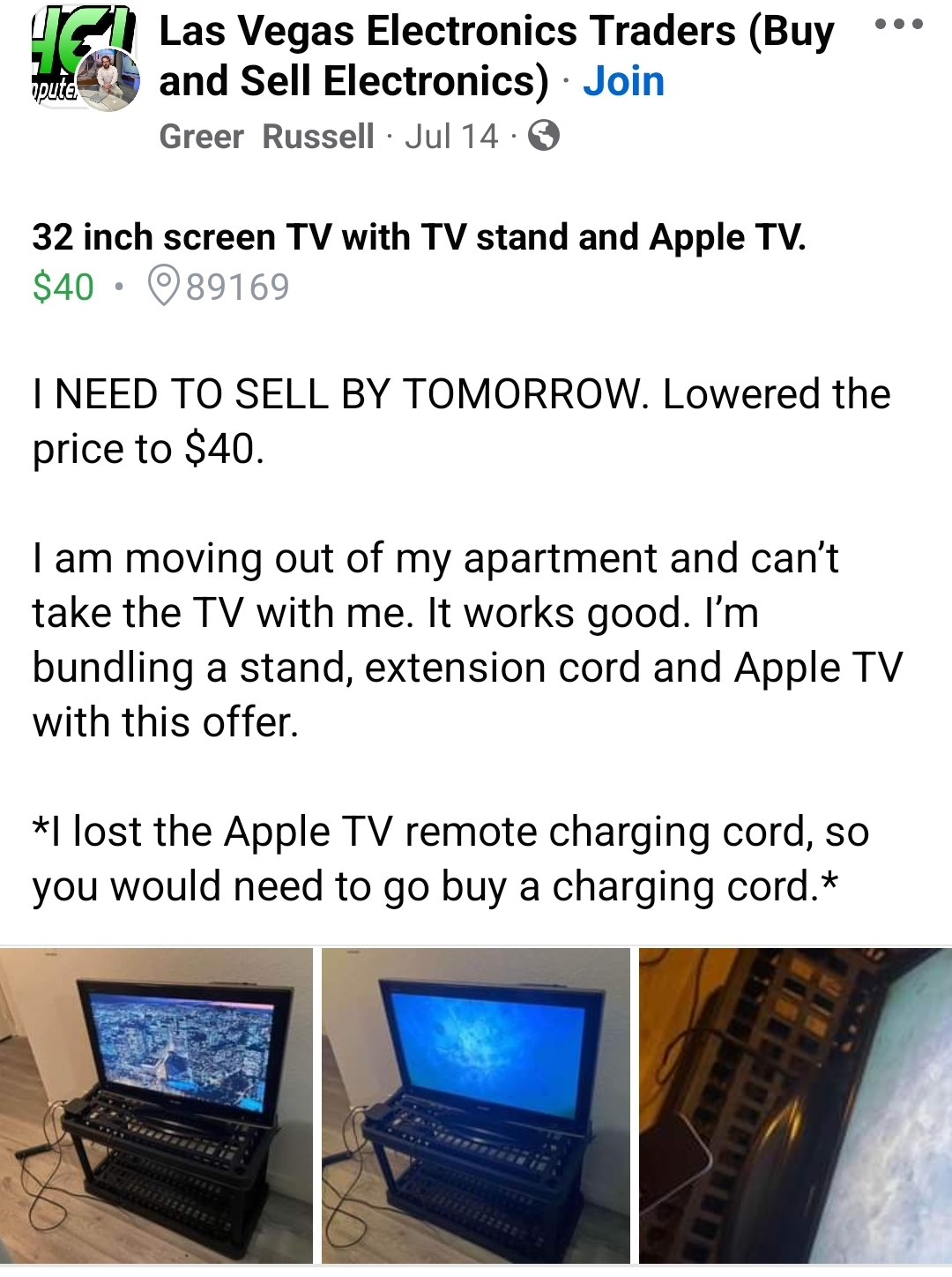Open the three-dot post options menu

pyautogui.click(x=898, y=26)
